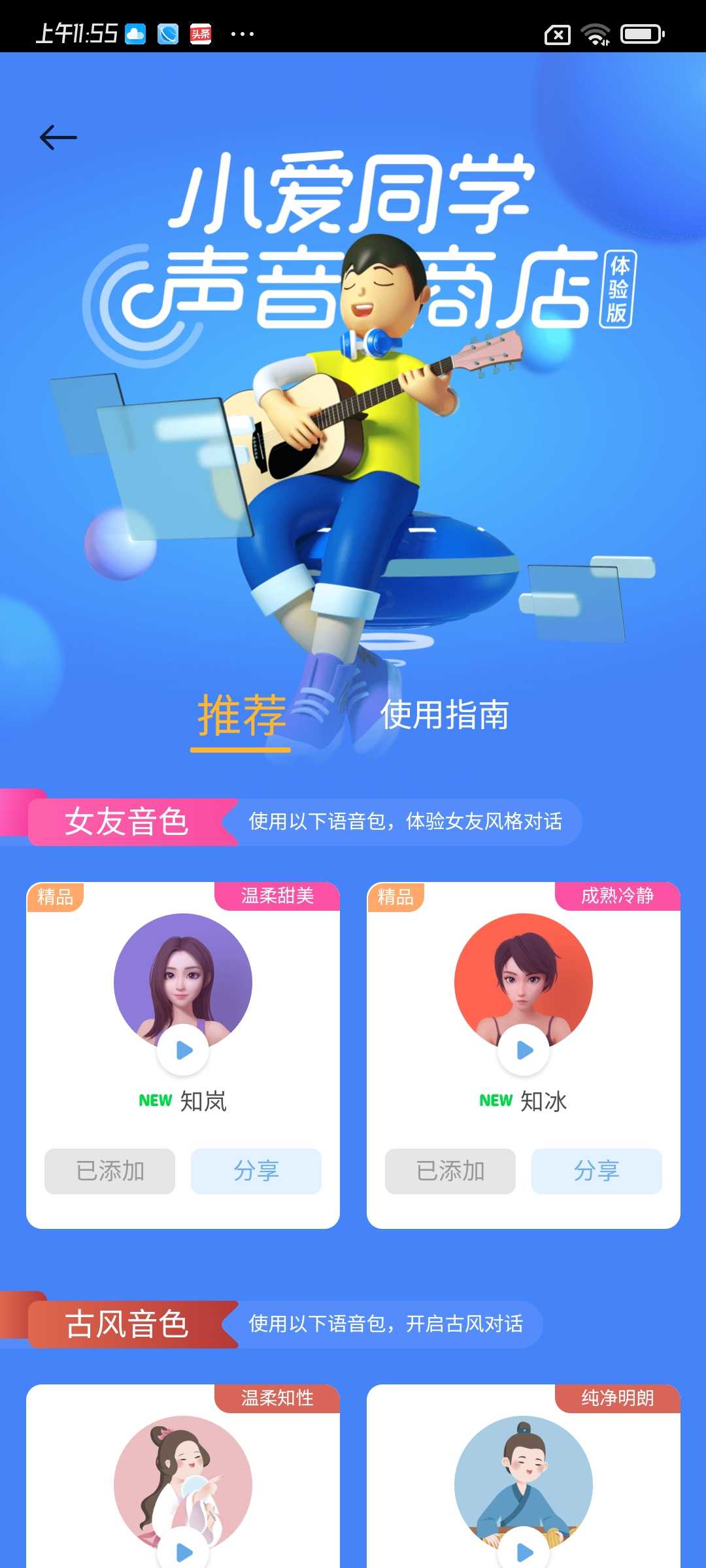706x1568 pixels.
Task: Share the 知冰 voice pack
Action: 597,1171
